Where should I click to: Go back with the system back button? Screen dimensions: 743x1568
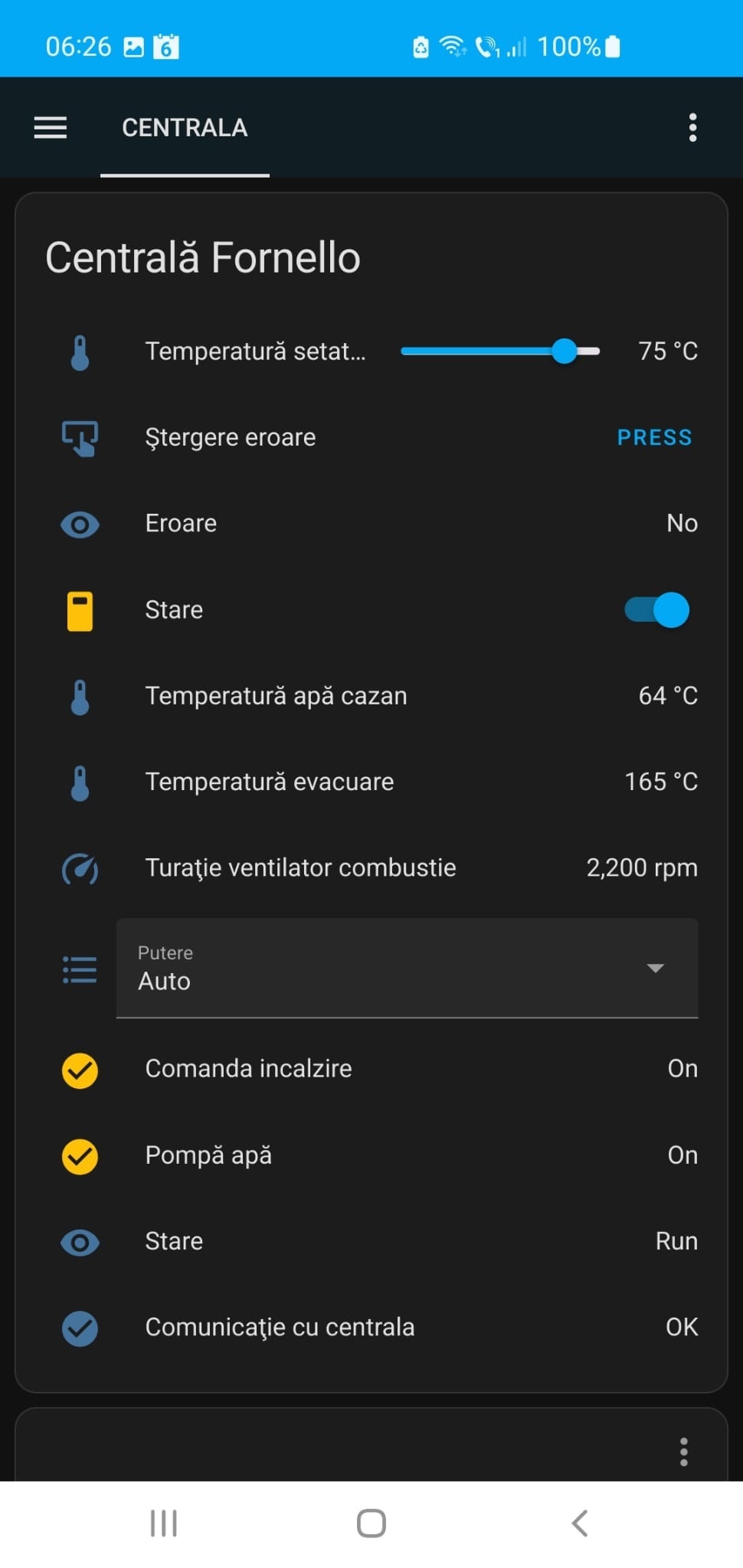pos(580,1524)
